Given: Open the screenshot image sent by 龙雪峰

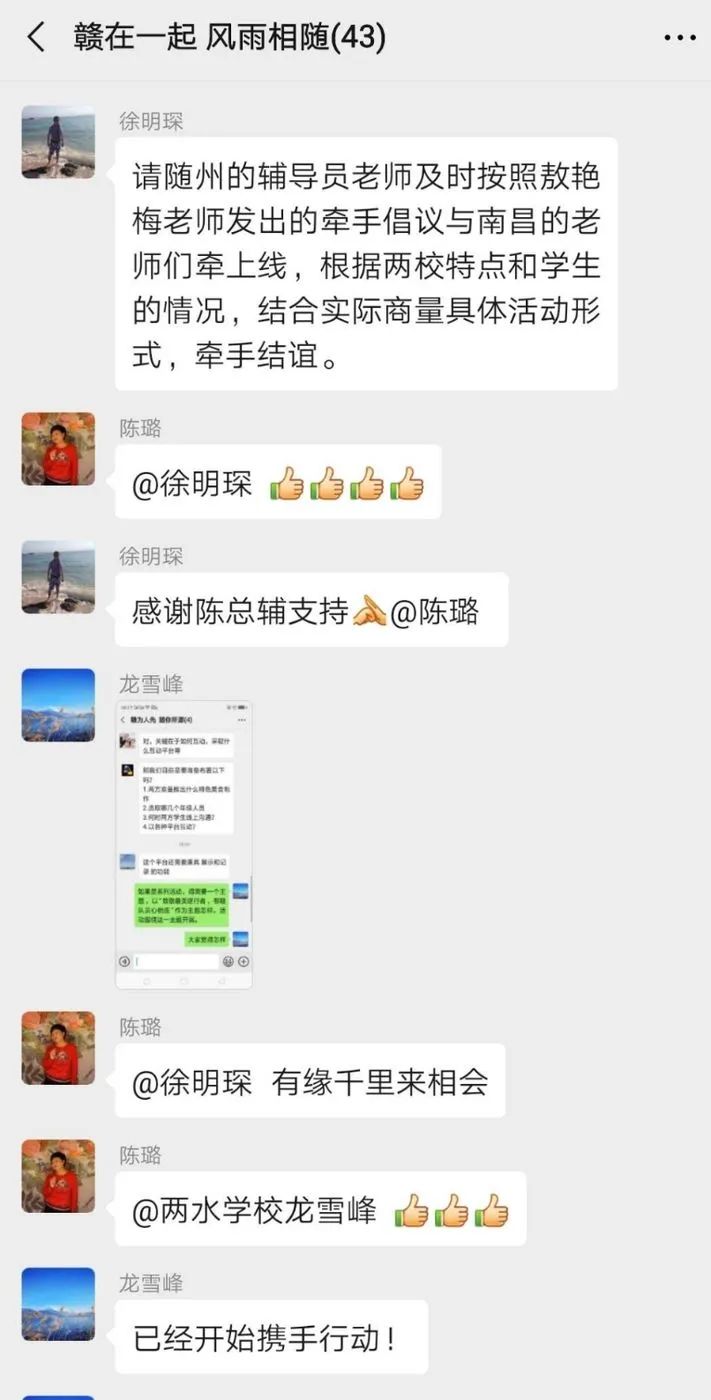Looking at the screenshot, I should pos(184,845).
